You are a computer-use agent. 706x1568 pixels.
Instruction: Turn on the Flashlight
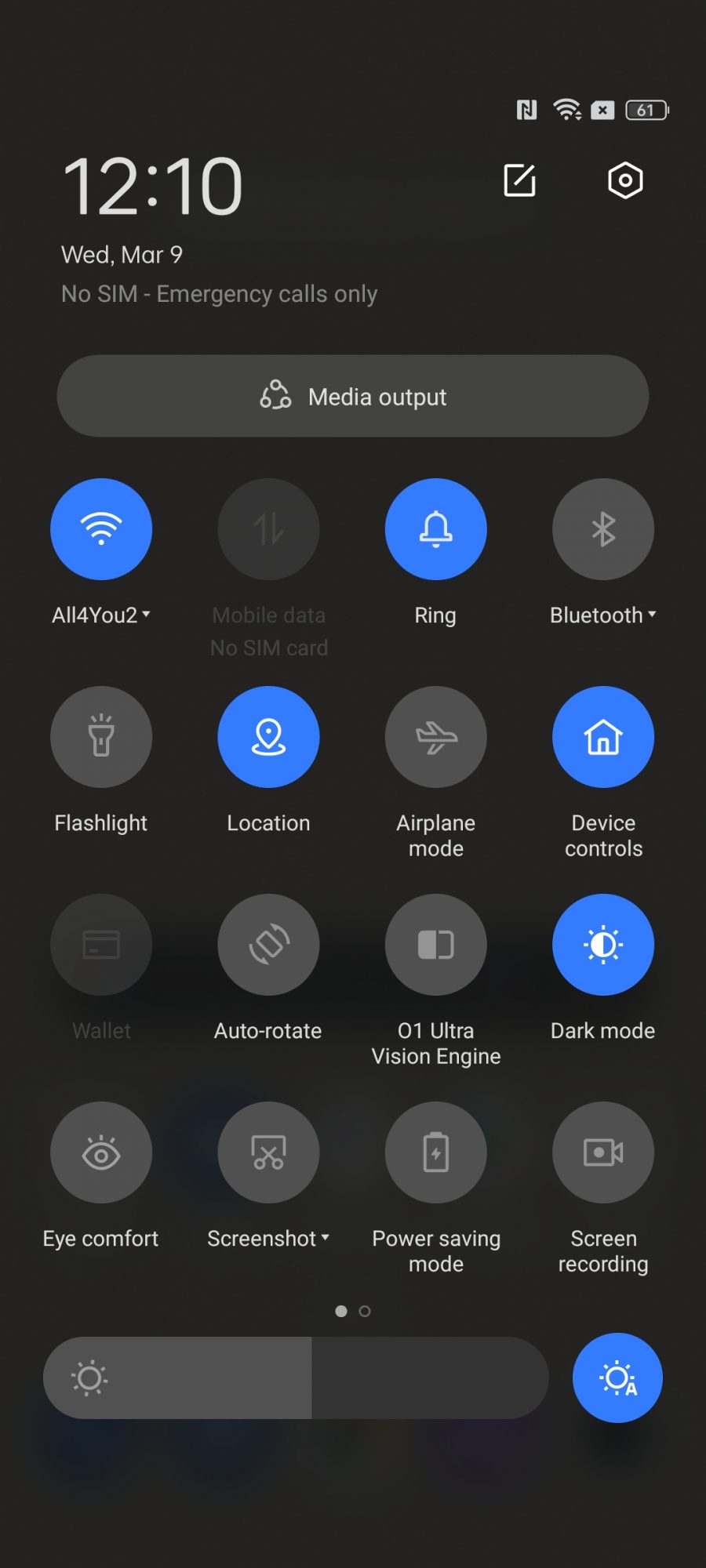point(101,737)
